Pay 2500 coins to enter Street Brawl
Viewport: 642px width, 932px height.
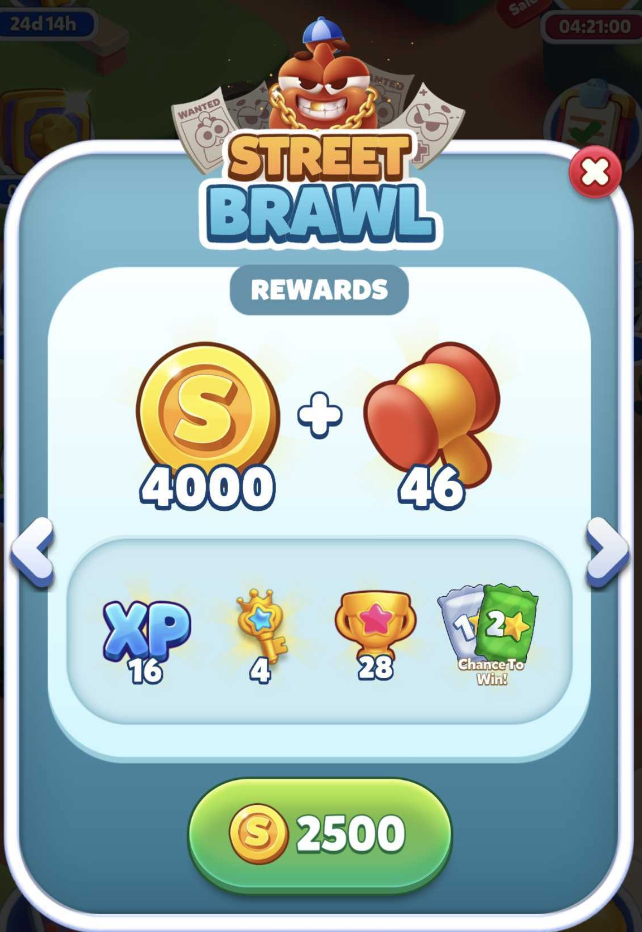(320, 835)
